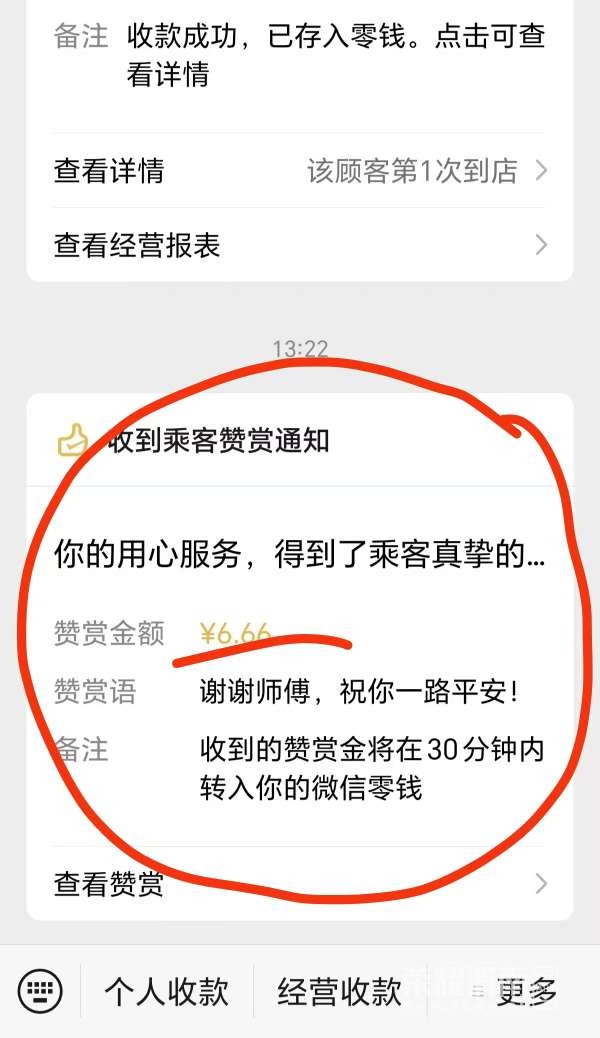
Task: Open 查看经营报表 report
Action: point(300,245)
